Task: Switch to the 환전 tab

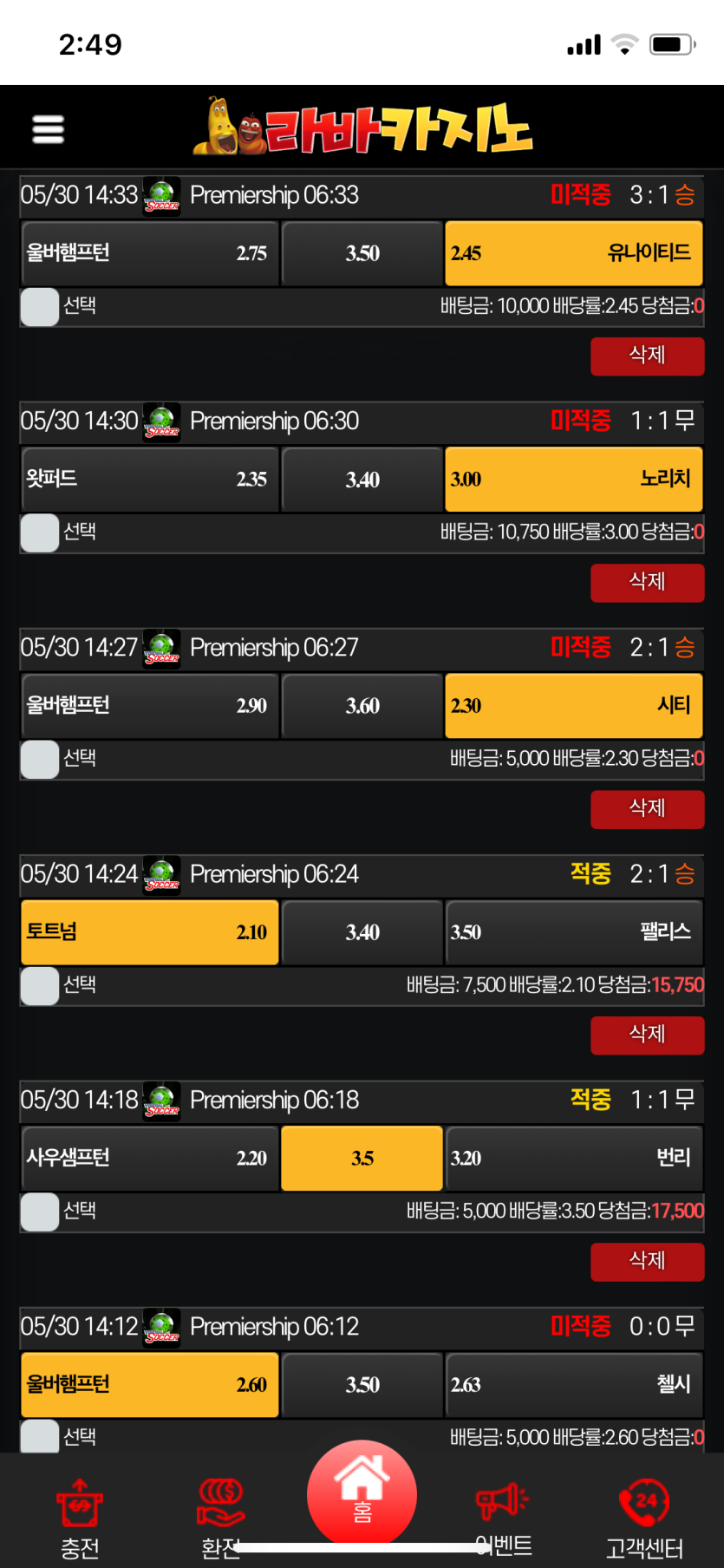Action: click(221, 1518)
